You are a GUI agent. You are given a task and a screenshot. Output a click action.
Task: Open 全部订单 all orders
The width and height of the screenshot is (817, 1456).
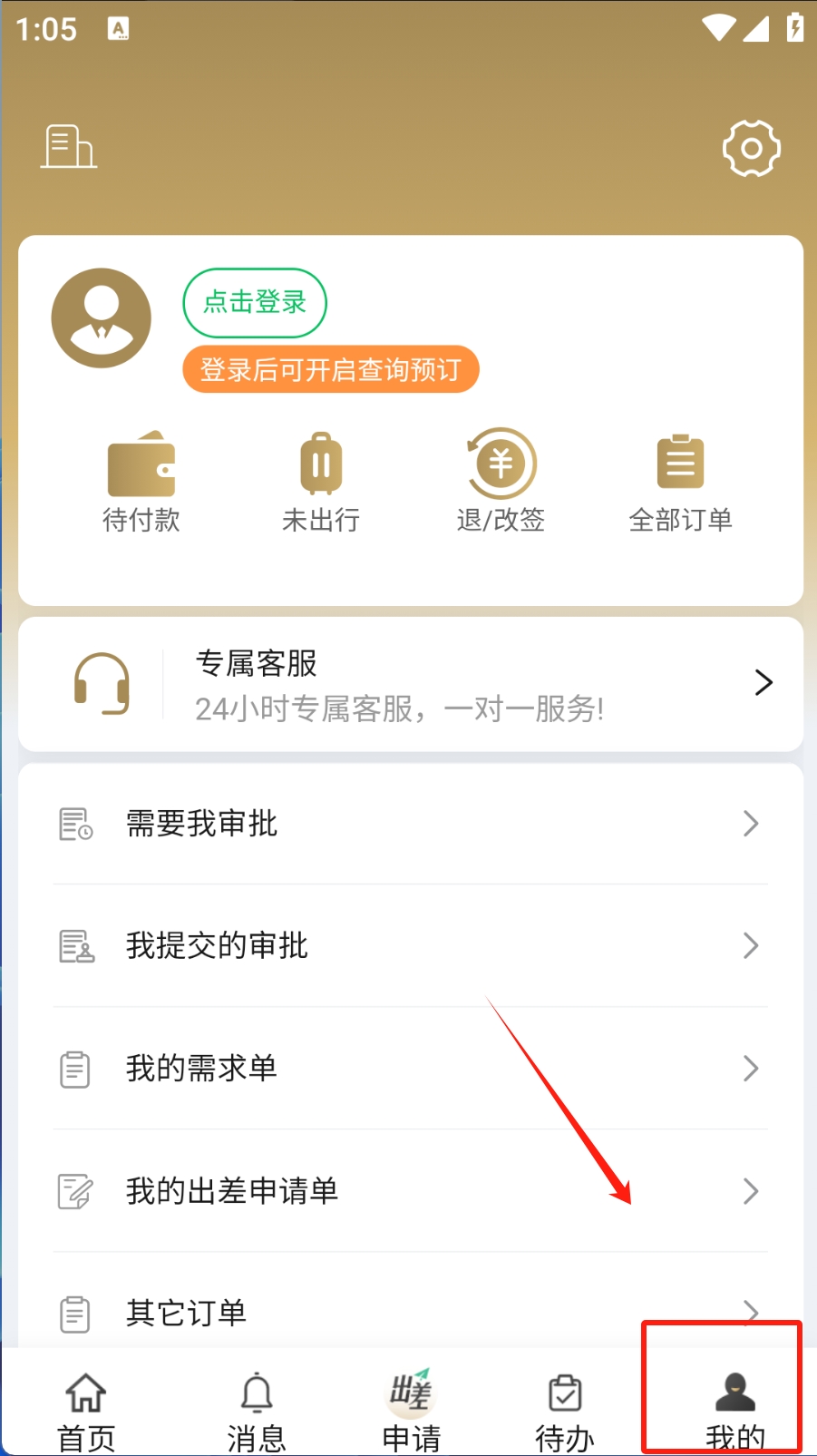point(680,482)
